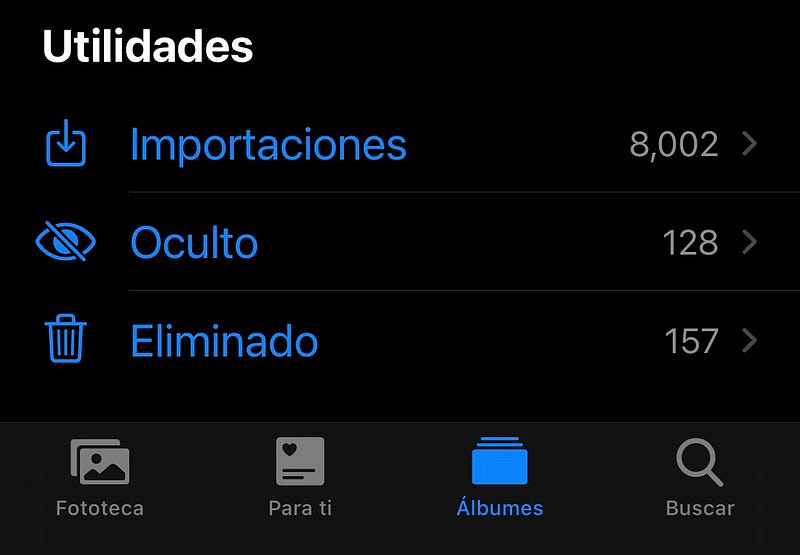Open the Buscar search tab
The width and height of the screenshot is (800, 555).
point(700,478)
